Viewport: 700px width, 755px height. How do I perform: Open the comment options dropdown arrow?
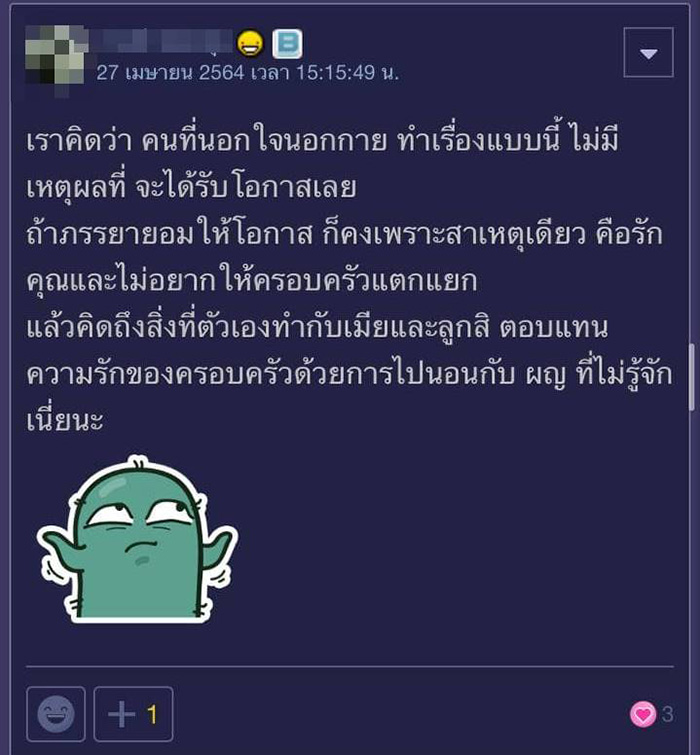648,53
